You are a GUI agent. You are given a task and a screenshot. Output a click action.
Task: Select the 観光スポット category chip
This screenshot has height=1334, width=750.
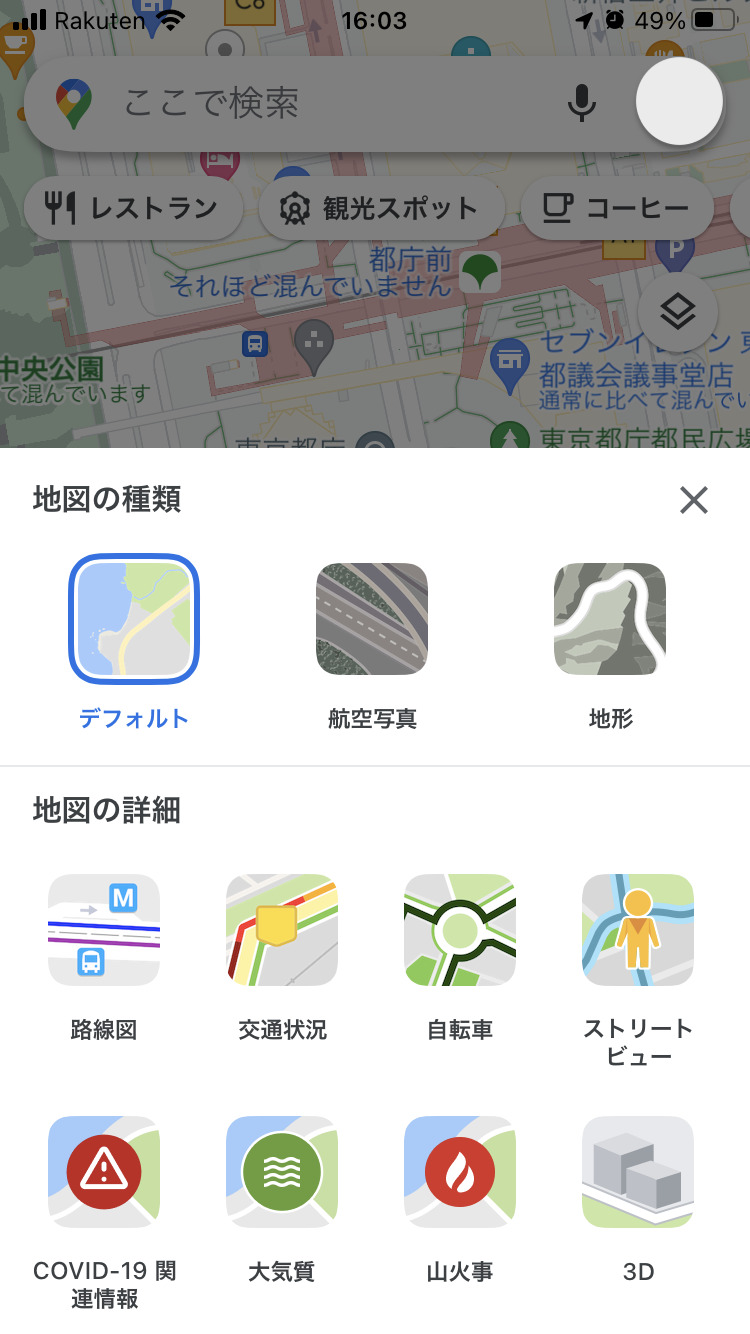pos(382,207)
